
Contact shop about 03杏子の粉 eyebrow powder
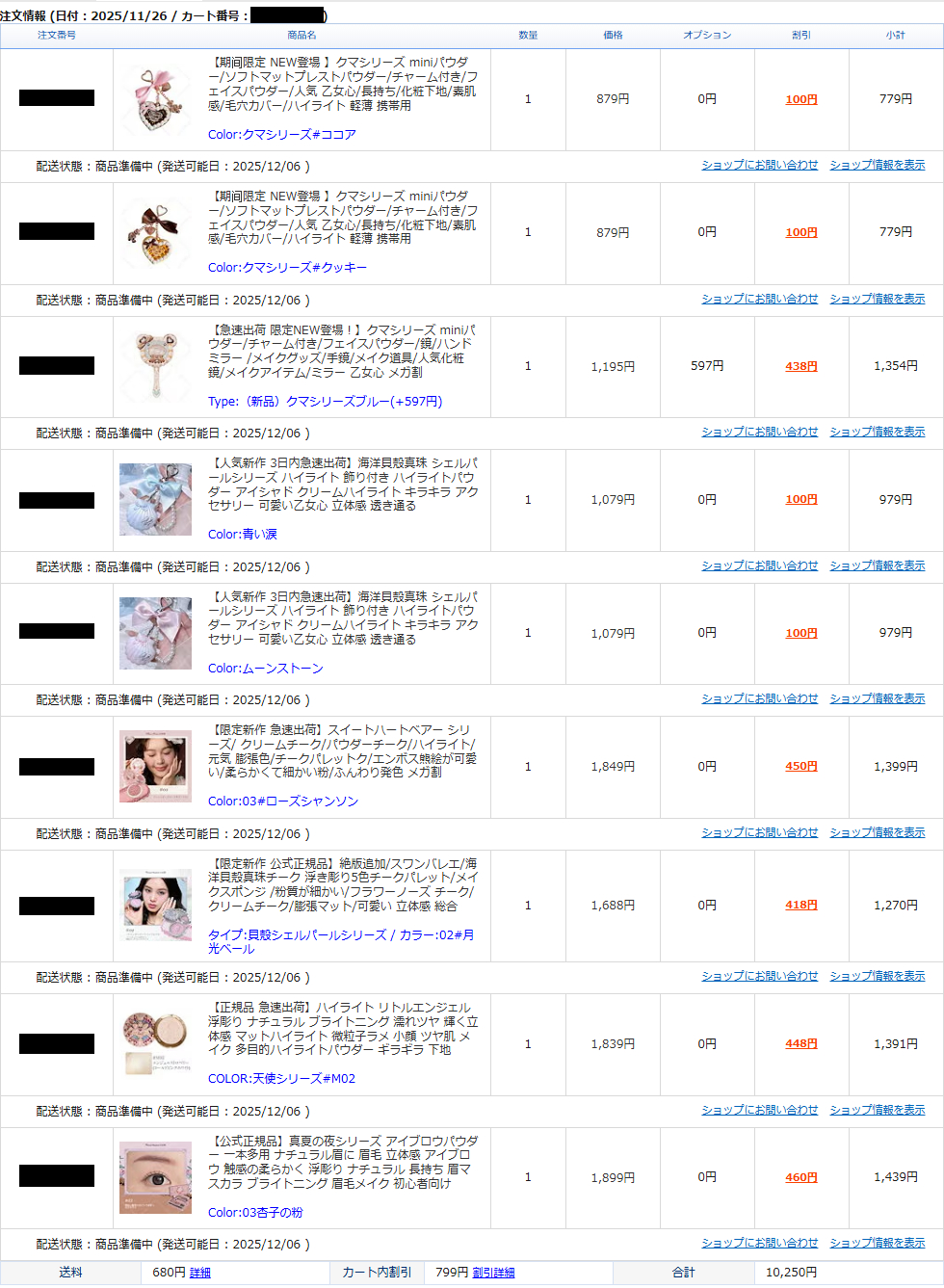[759, 1244]
